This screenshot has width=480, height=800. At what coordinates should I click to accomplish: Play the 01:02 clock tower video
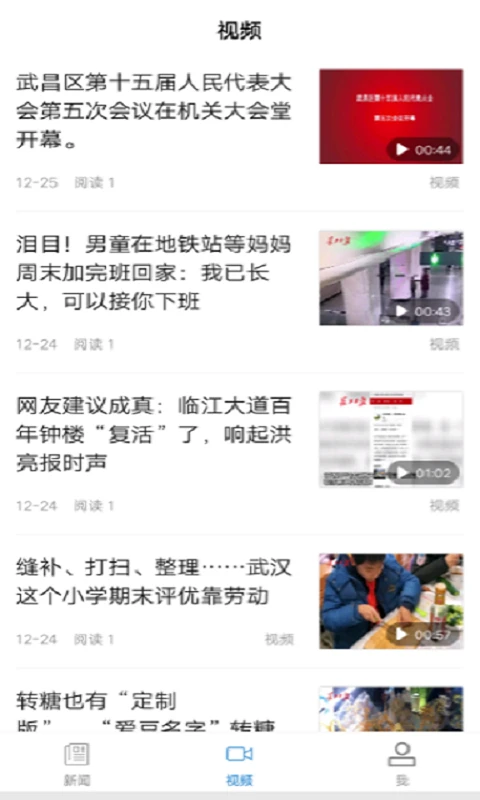click(x=391, y=439)
